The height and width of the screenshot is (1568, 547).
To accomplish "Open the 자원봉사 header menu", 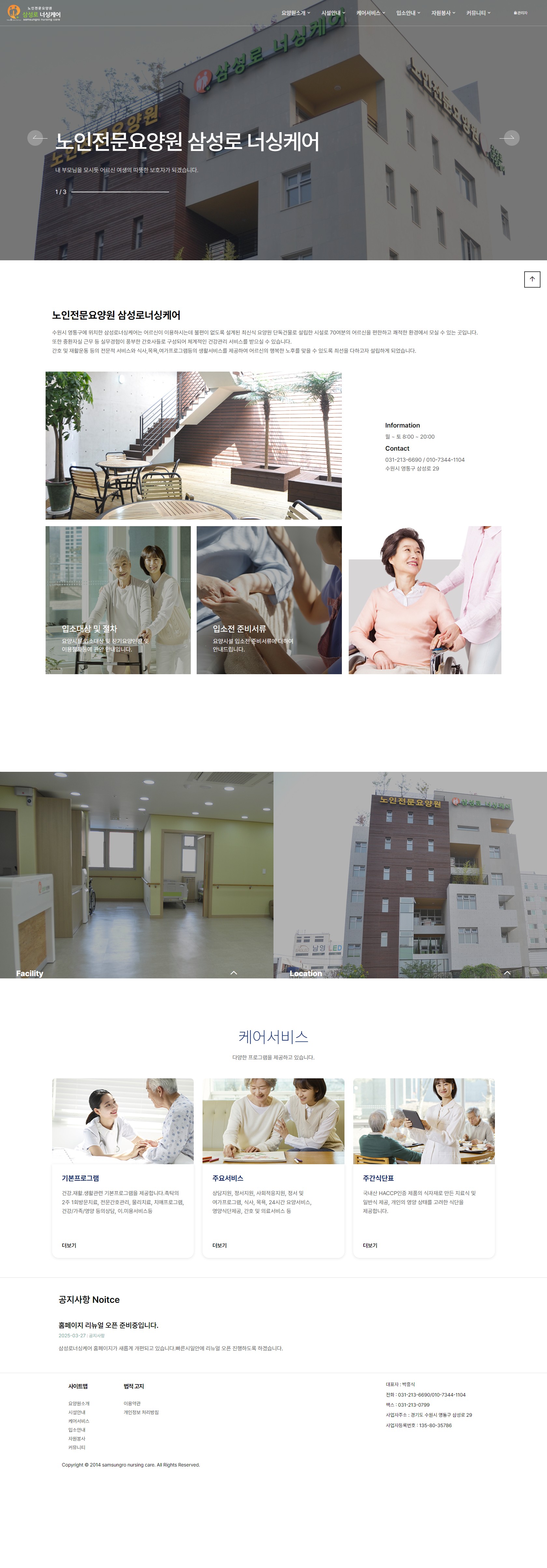I will coord(443,13).
